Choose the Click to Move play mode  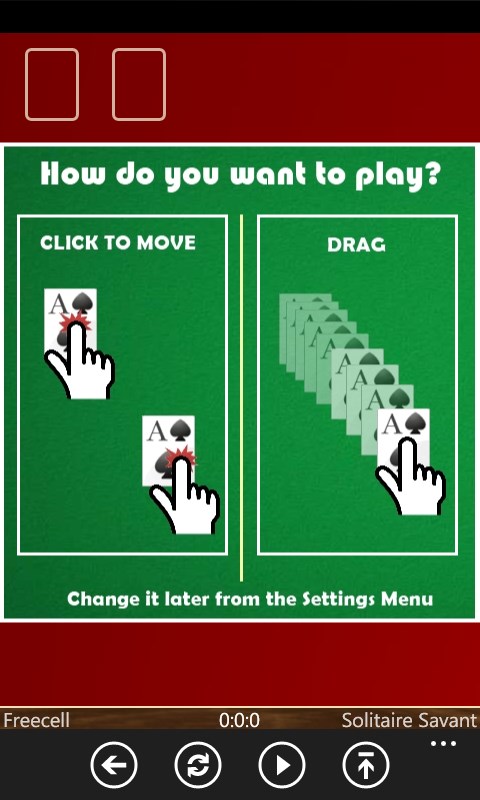pyautogui.click(x=122, y=385)
